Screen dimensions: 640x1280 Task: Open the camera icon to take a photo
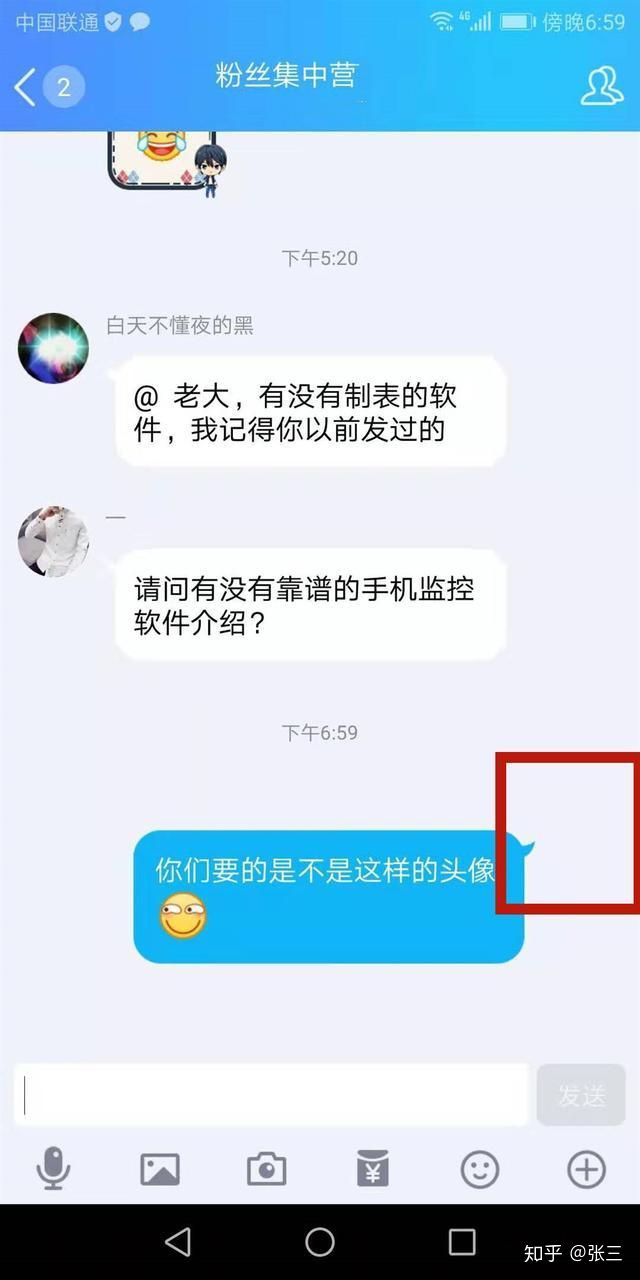(x=266, y=1168)
